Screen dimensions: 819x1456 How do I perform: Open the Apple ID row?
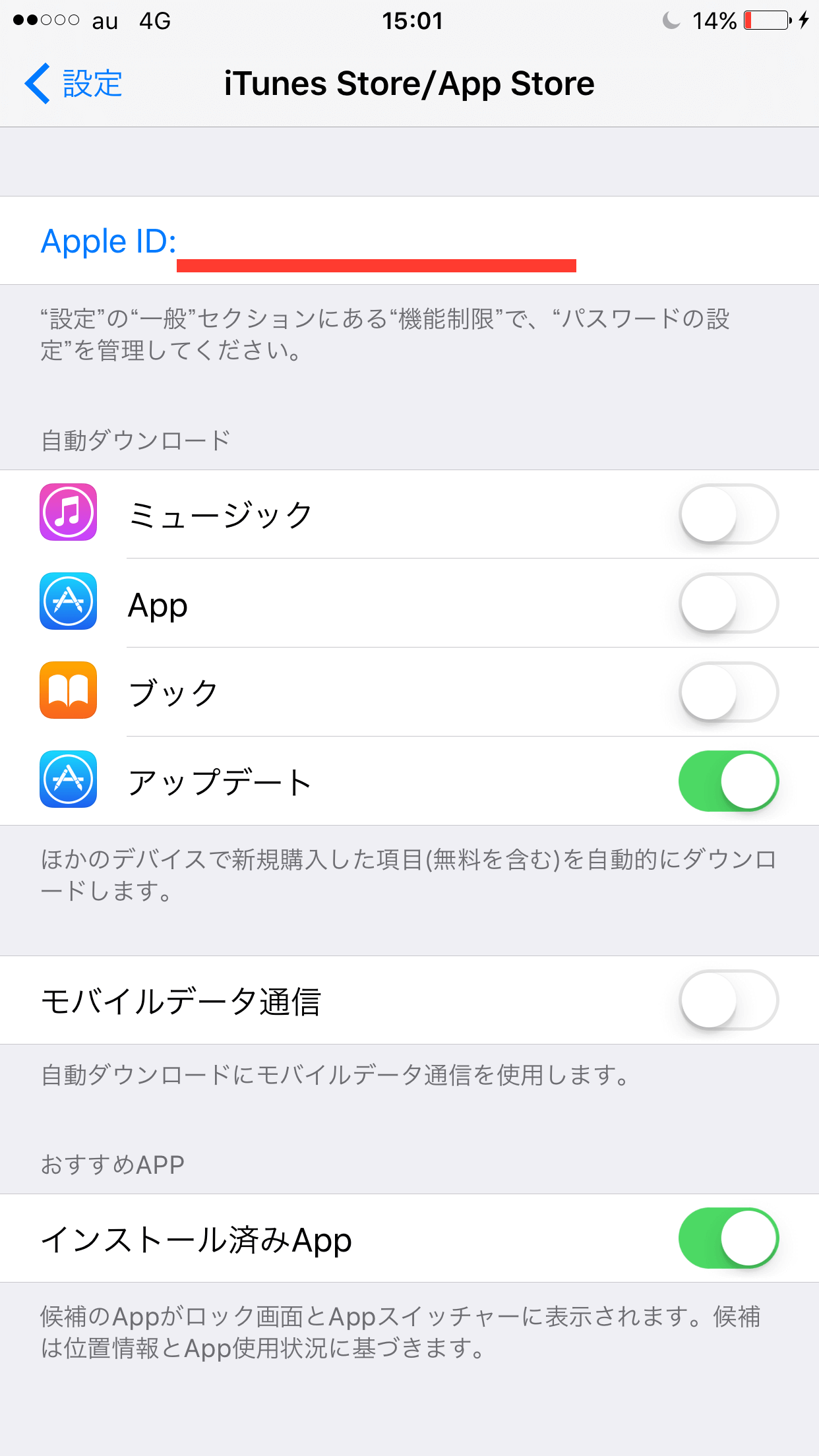pyautogui.click(x=409, y=241)
